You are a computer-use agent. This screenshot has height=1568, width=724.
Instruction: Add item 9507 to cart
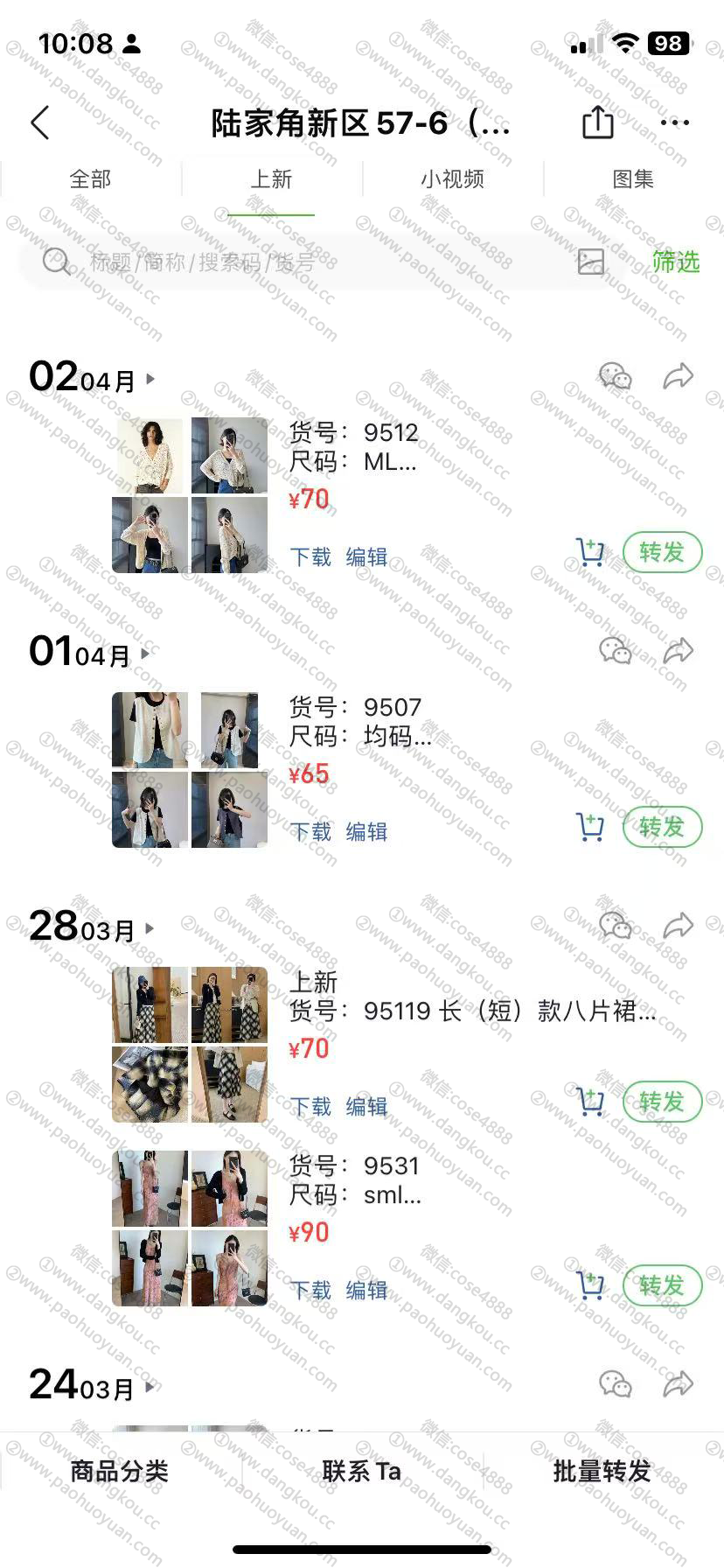590,827
